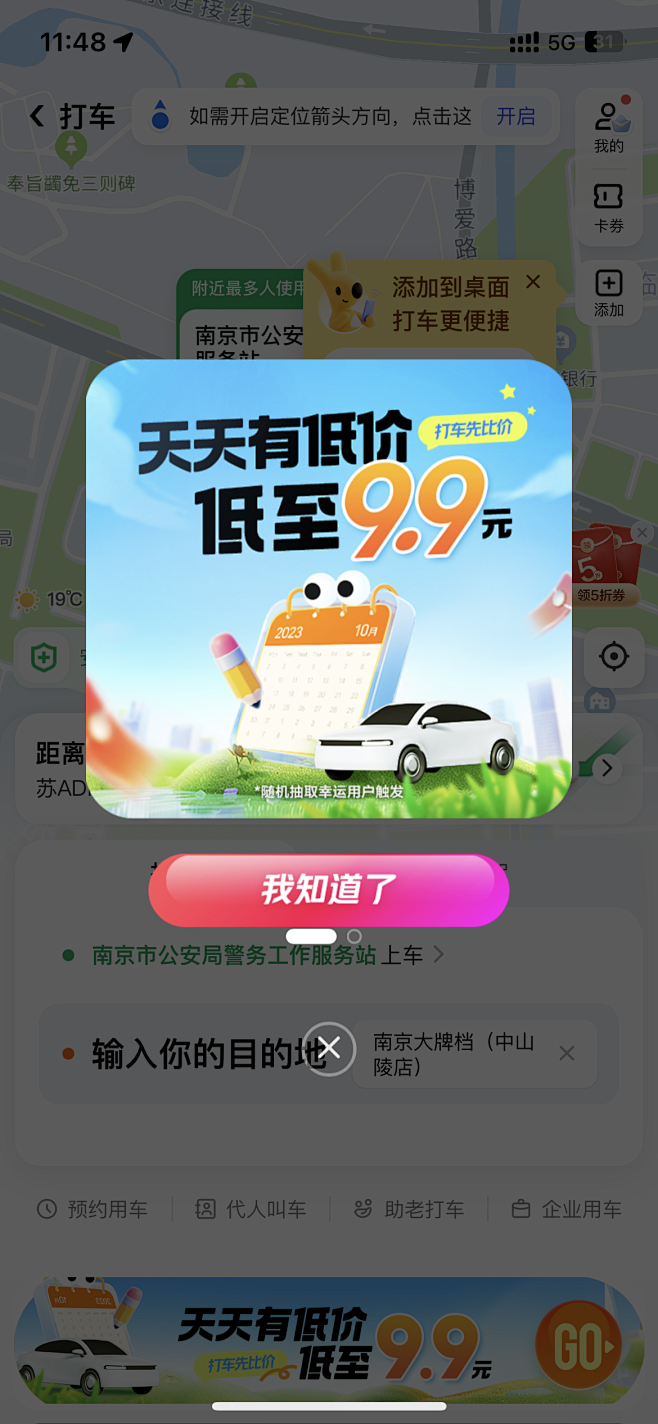Open 预约用车 option
Screen dimensions: 658x1424
coord(92,1209)
